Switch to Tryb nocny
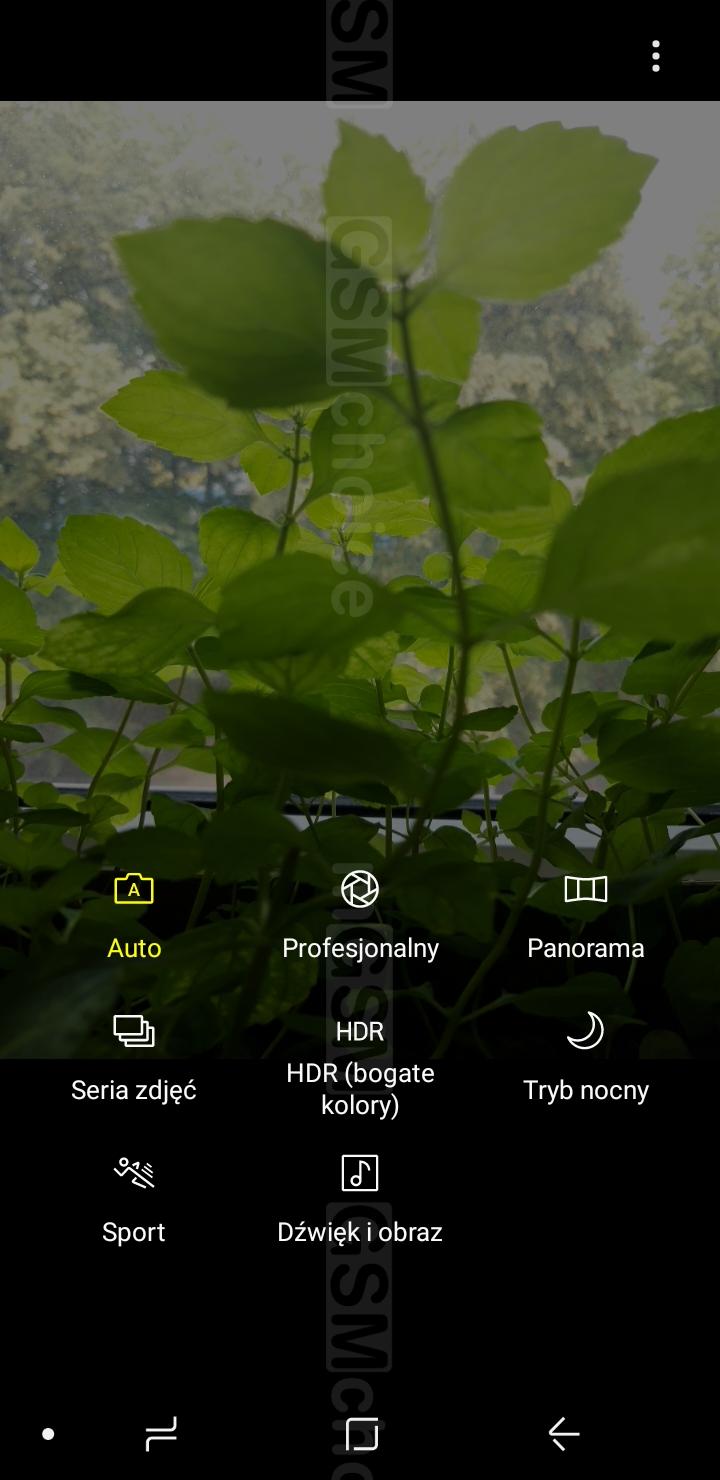The height and width of the screenshot is (1480, 720). pyautogui.click(x=586, y=1058)
